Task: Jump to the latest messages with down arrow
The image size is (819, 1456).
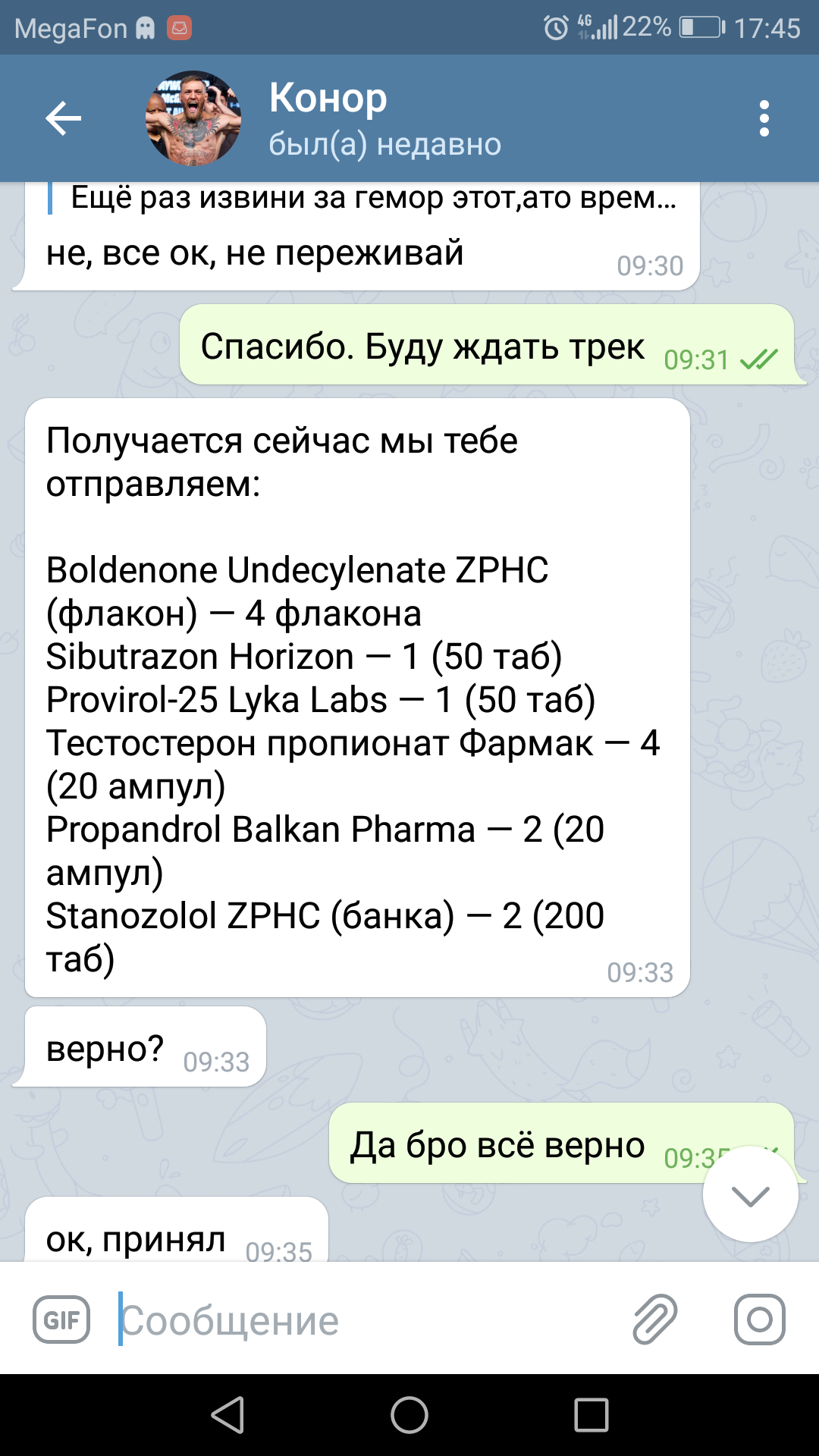Action: (750, 1194)
